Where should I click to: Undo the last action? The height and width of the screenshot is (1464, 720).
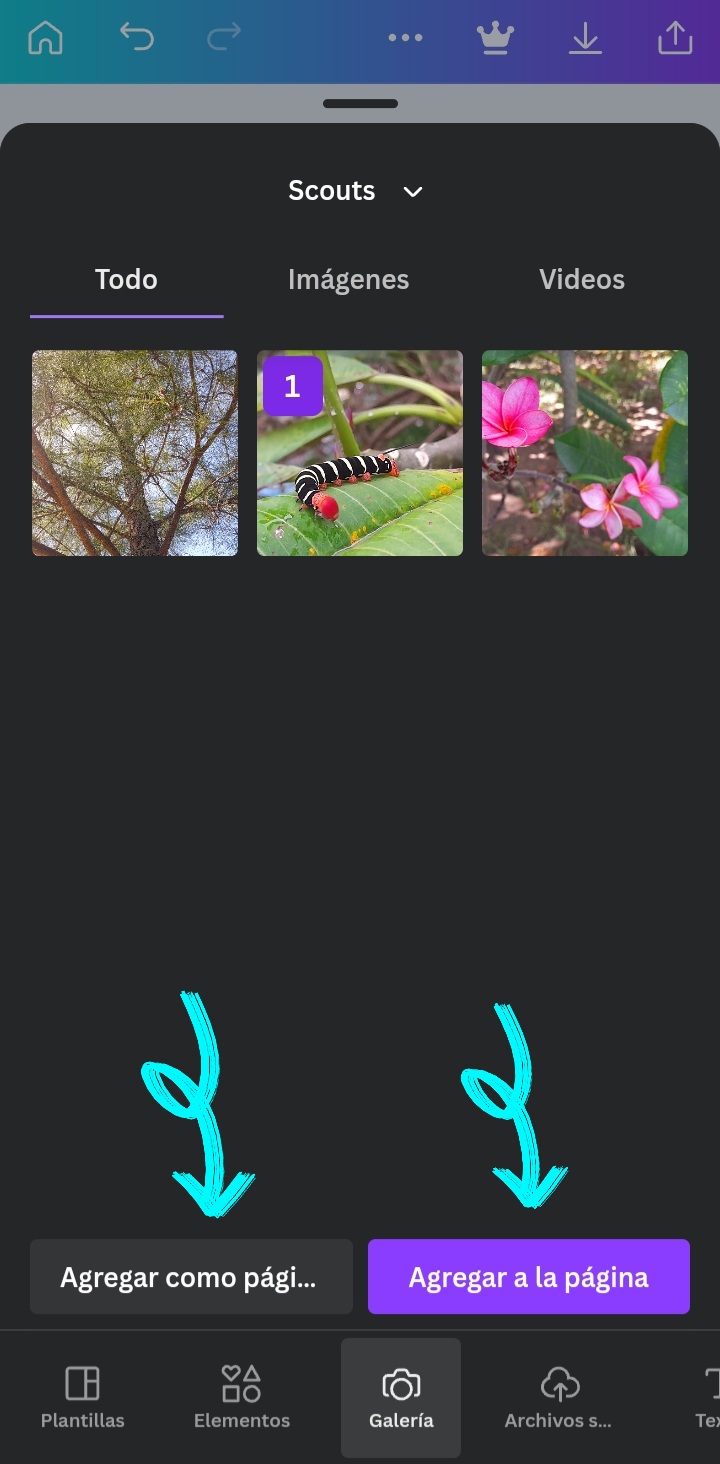tap(136, 38)
